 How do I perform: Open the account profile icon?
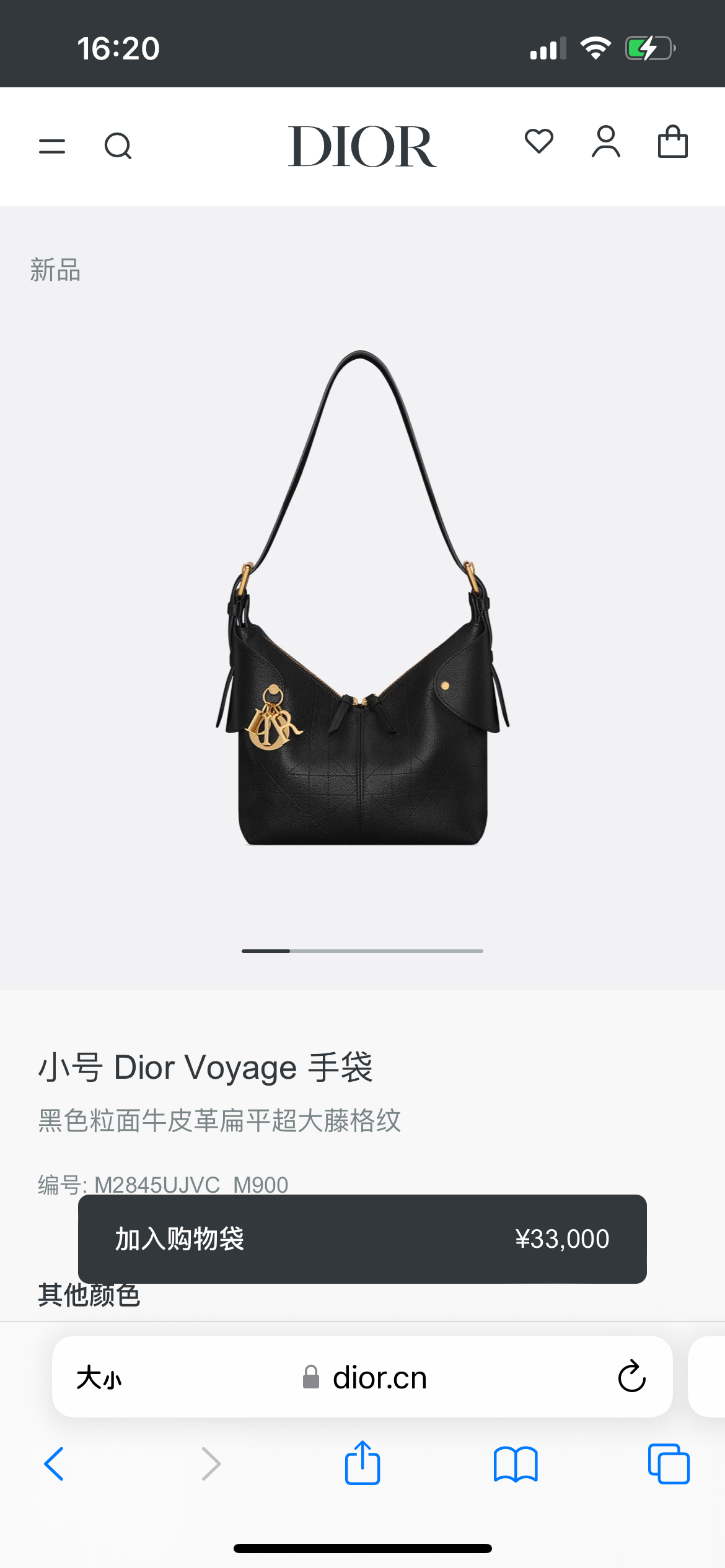click(x=605, y=142)
